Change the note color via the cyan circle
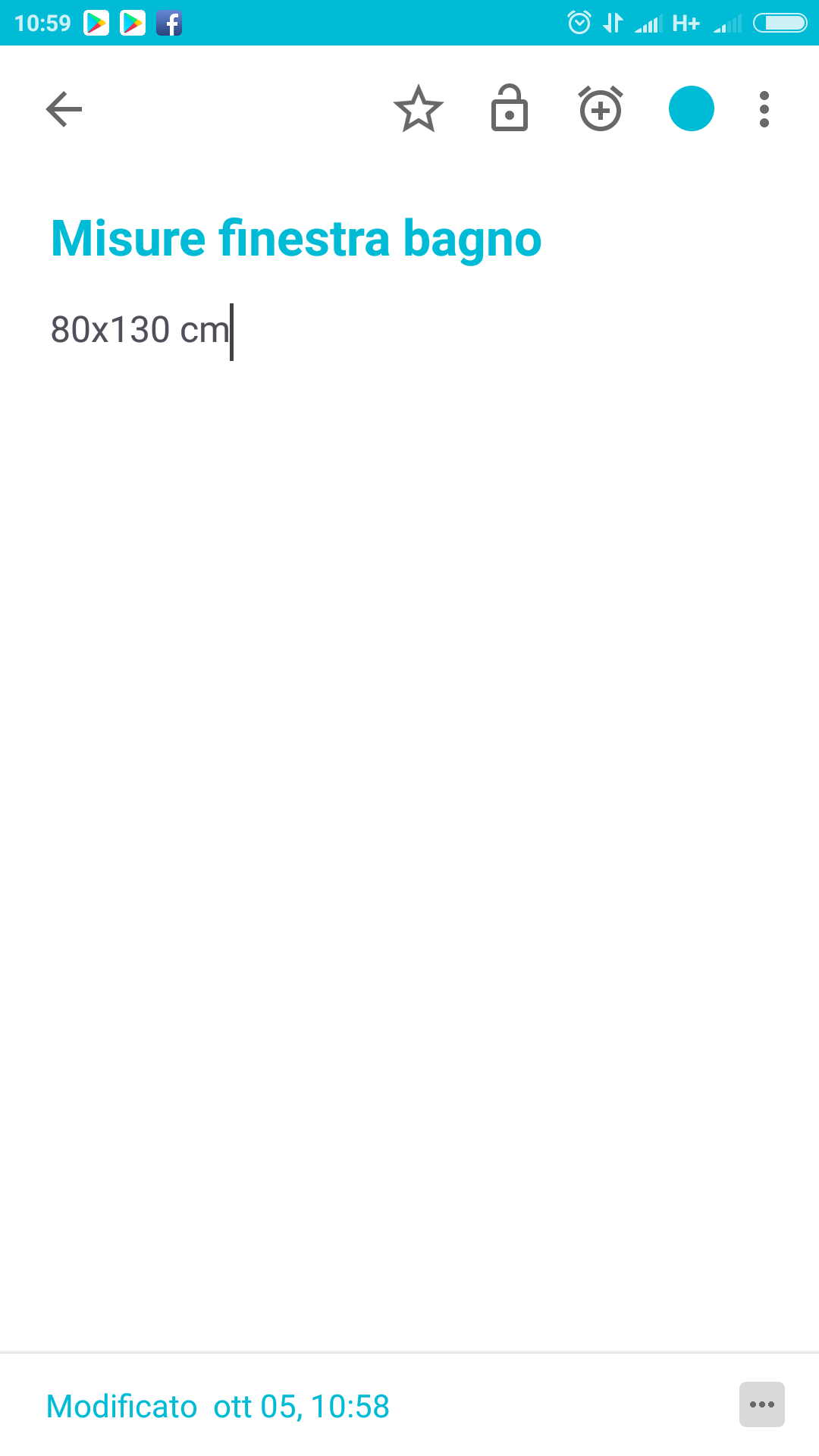This screenshot has height=1456, width=819. pyautogui.click(x=691, y=109)
